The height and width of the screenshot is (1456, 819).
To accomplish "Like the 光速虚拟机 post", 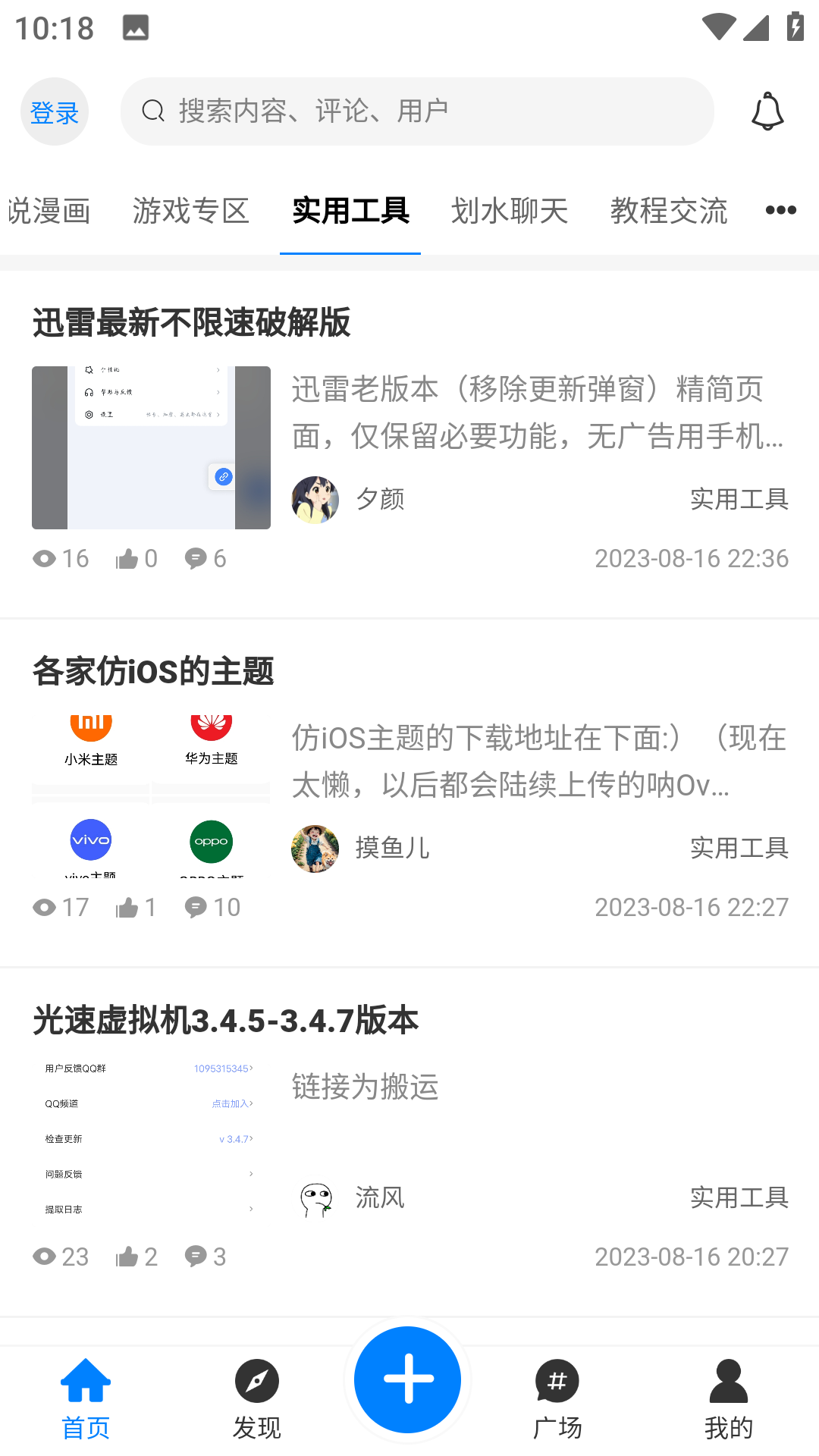I will click(127, 1256).
